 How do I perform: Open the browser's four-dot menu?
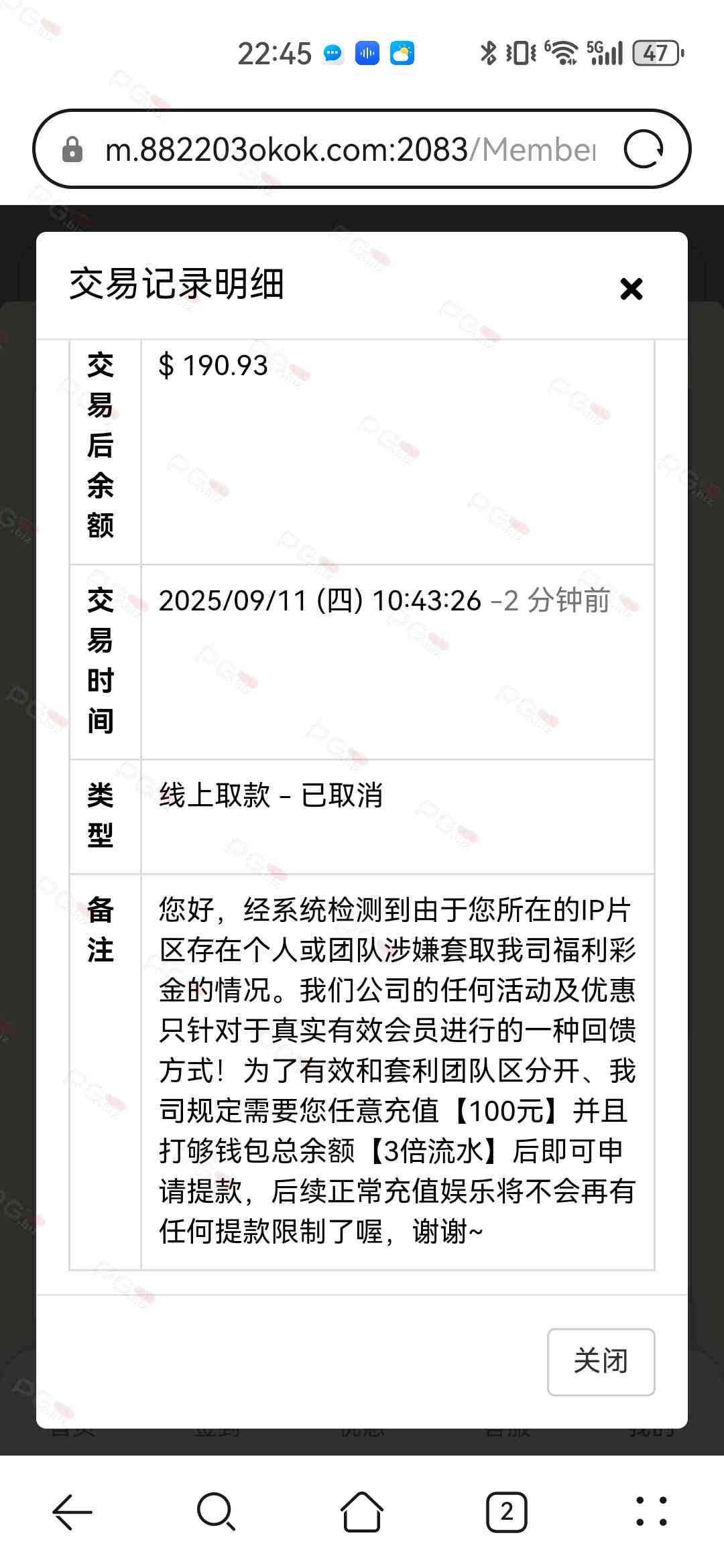coord(651,1512)
